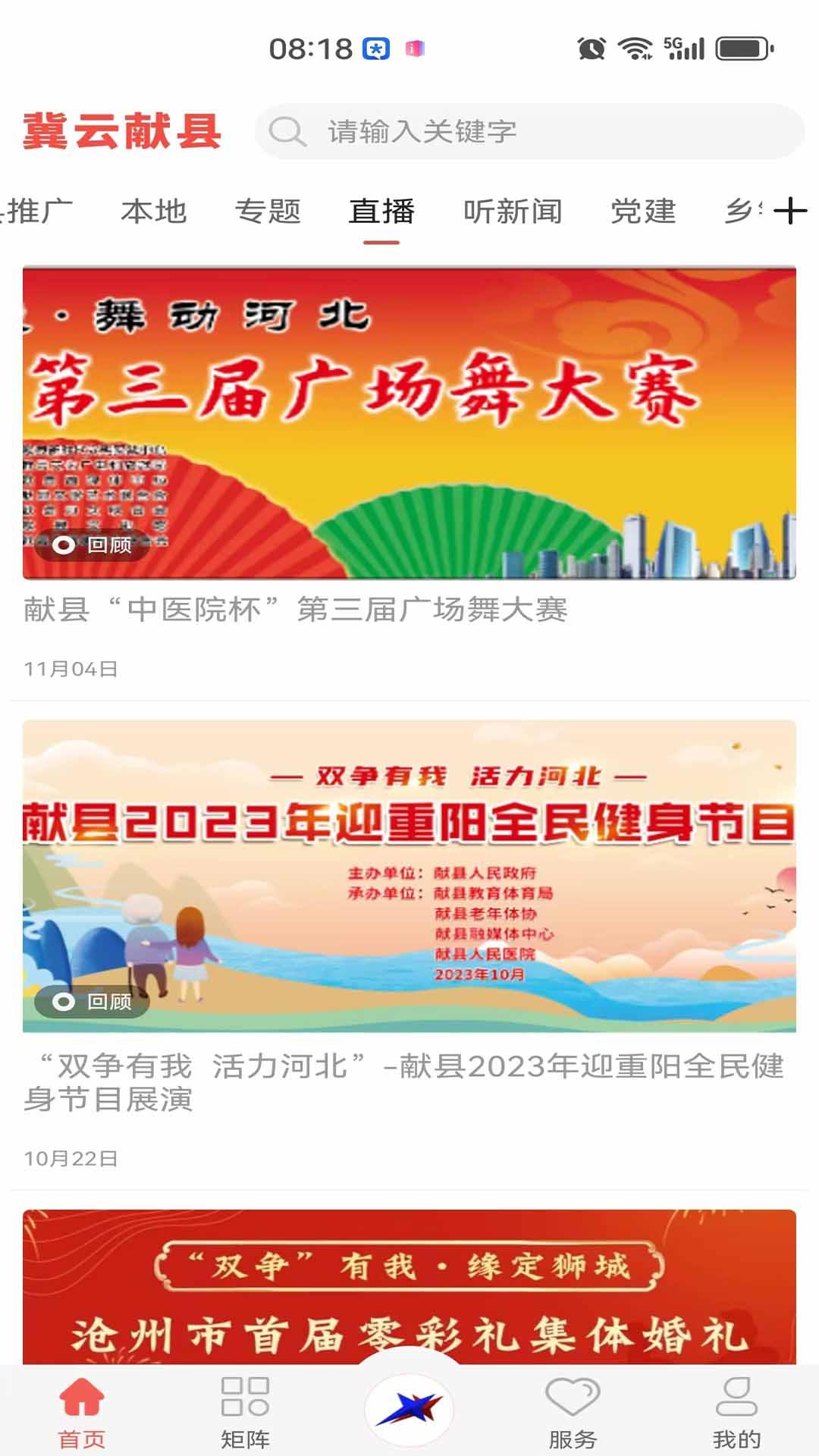819x1456 pixels.
Task: Switch to the 本地 tab
Action: [x=155, y=212]
